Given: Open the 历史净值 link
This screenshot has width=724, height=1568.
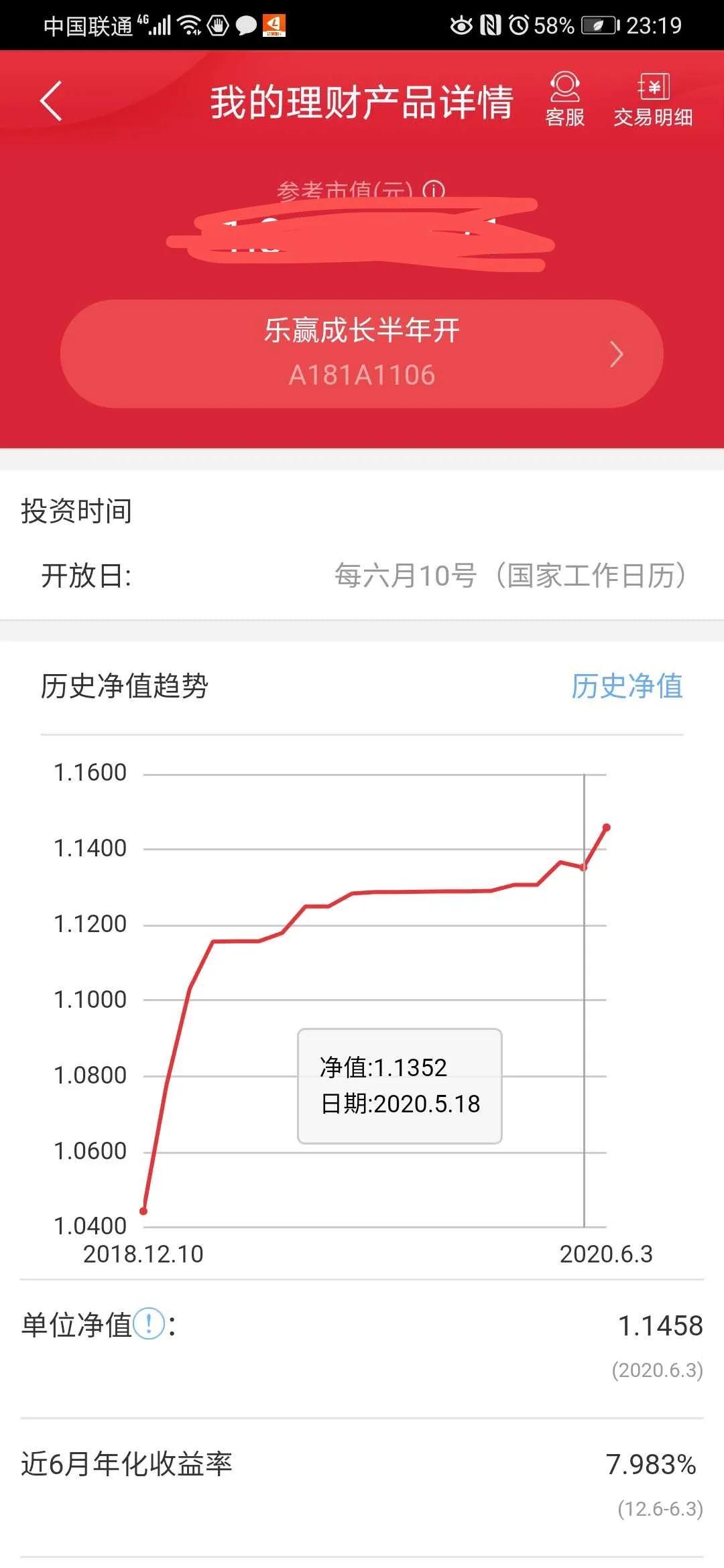Looking at the screenshot, I should 626,688.
